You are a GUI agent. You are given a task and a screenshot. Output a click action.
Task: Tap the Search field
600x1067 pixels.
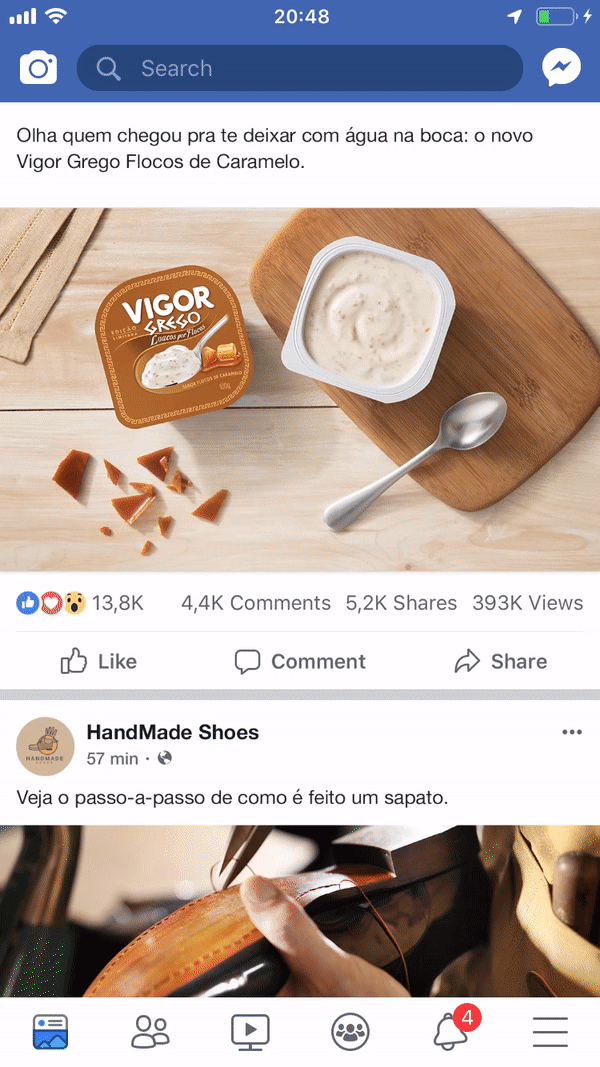point(300,68)
